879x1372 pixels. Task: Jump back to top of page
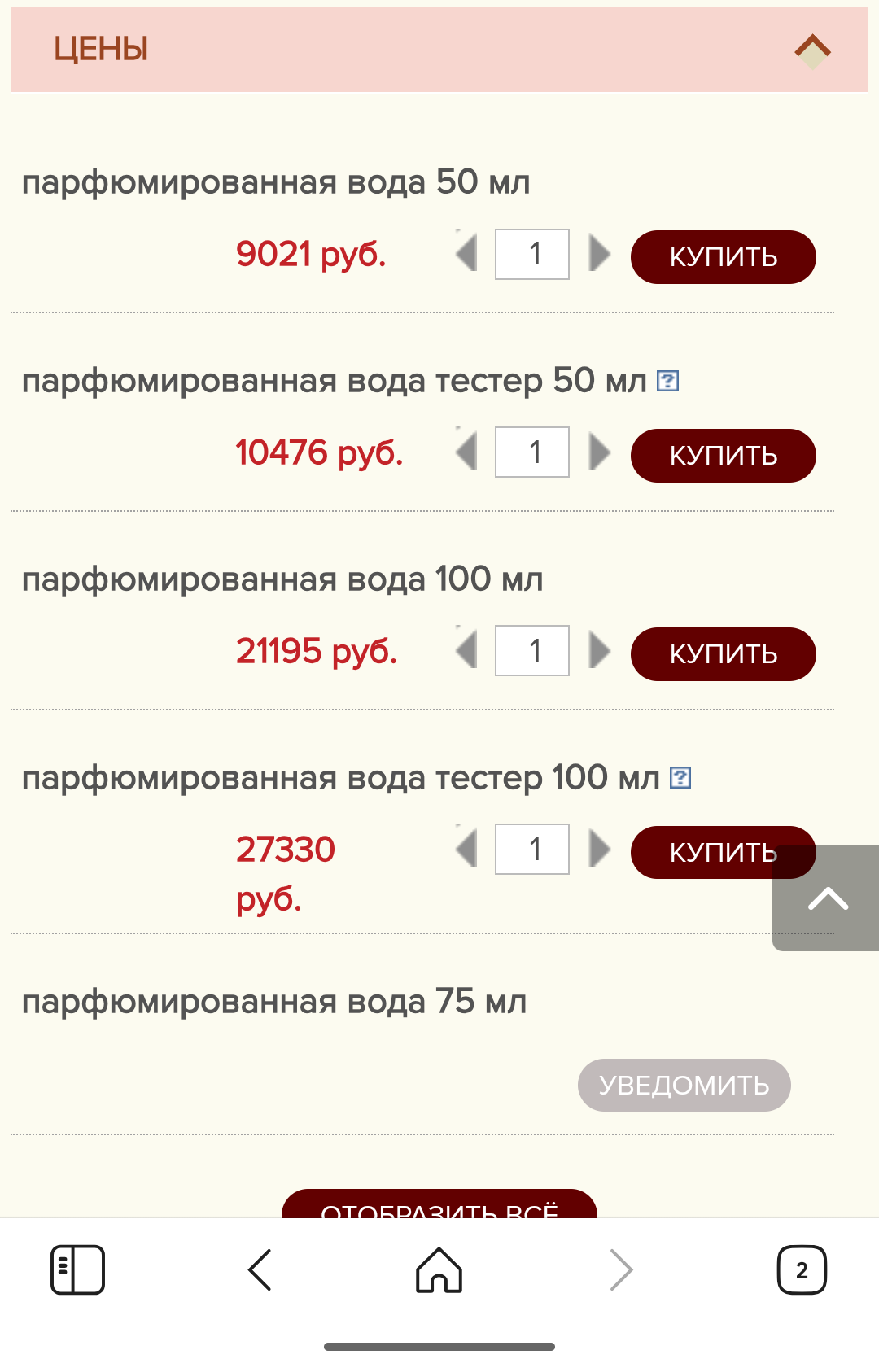(x=827, y=898)
